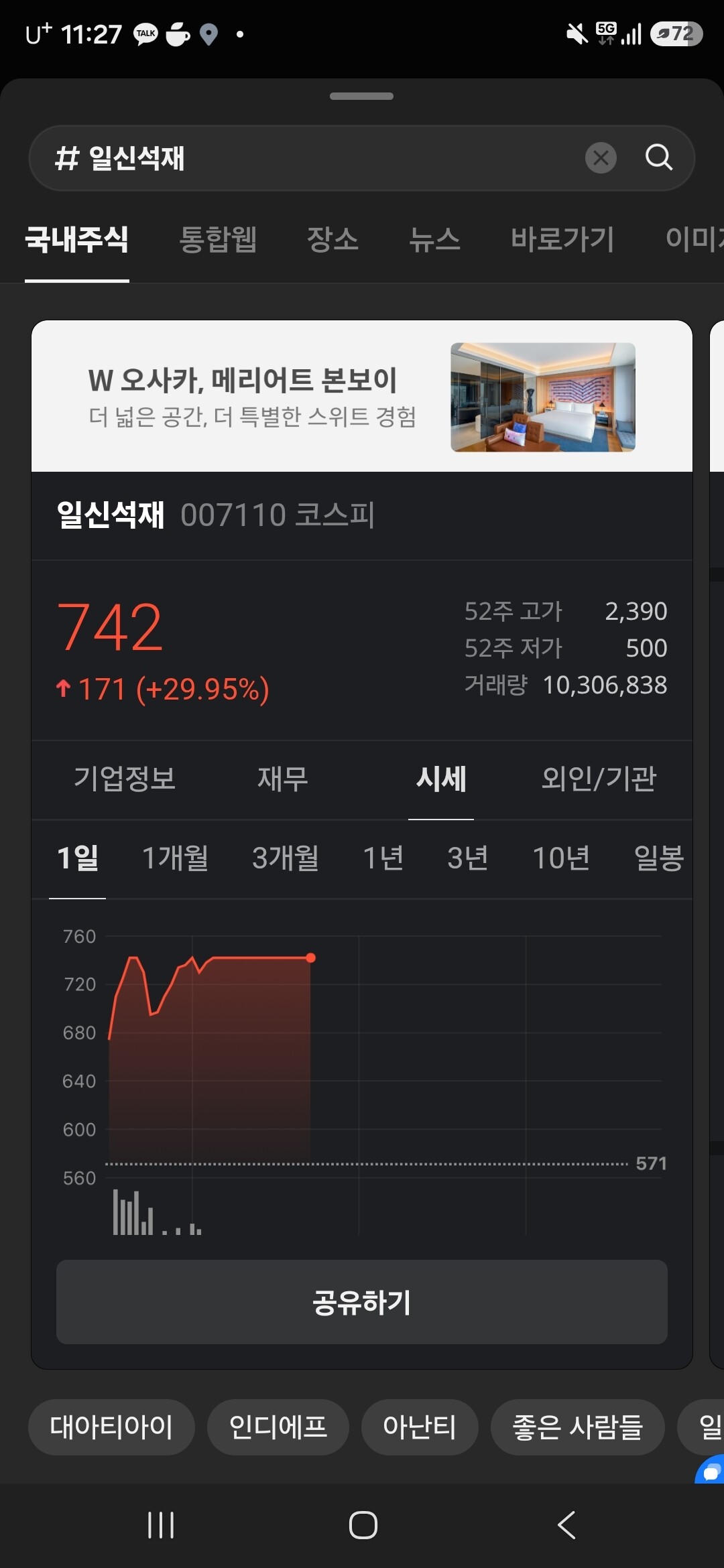Switch to the 통합웹 tab
The height and width of the screenshot is (1568, 724).
tap(218, 239)
